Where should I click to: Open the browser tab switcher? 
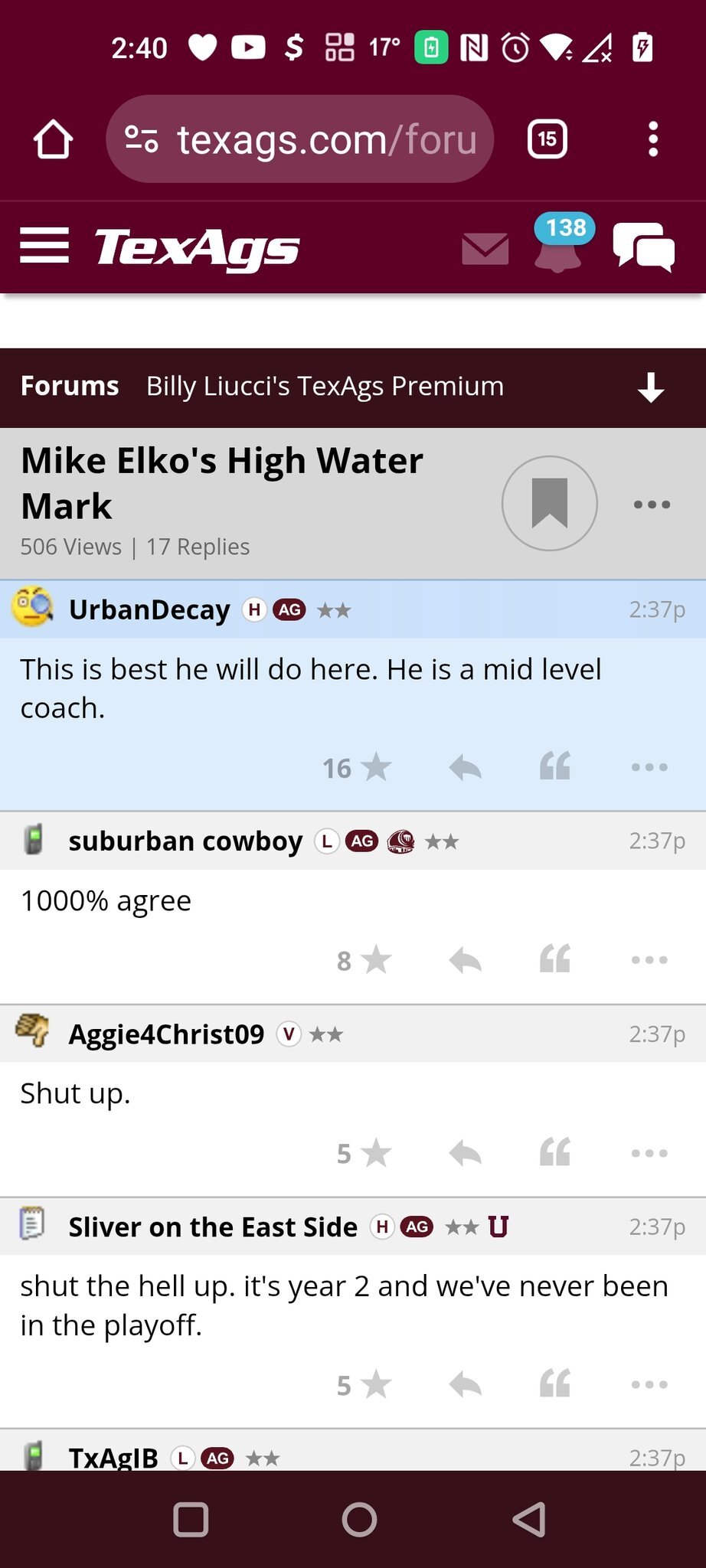pyautogui.click(x=547, y=139)
